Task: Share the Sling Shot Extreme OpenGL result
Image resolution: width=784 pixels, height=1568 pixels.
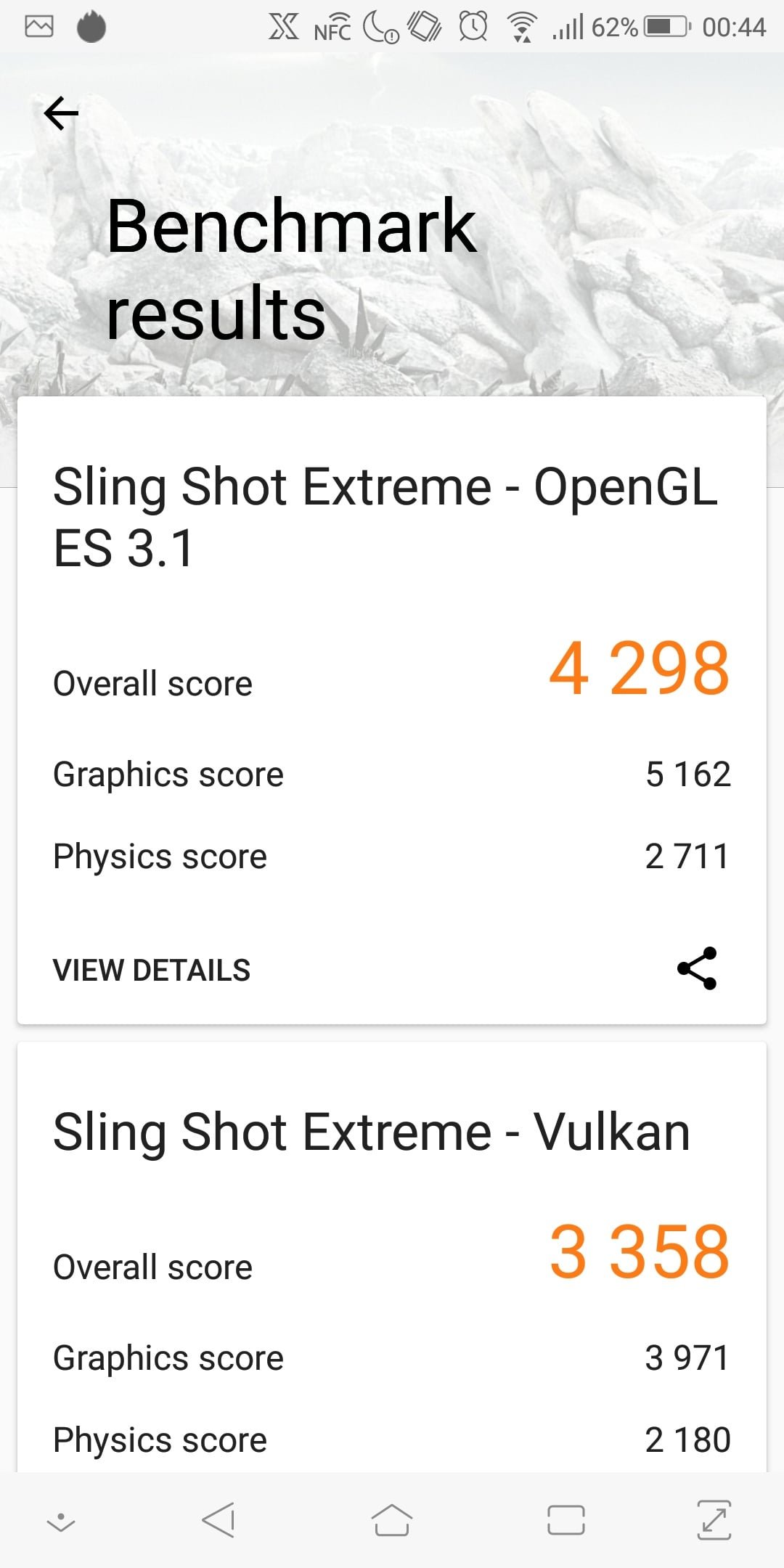Action: (697, 968)
